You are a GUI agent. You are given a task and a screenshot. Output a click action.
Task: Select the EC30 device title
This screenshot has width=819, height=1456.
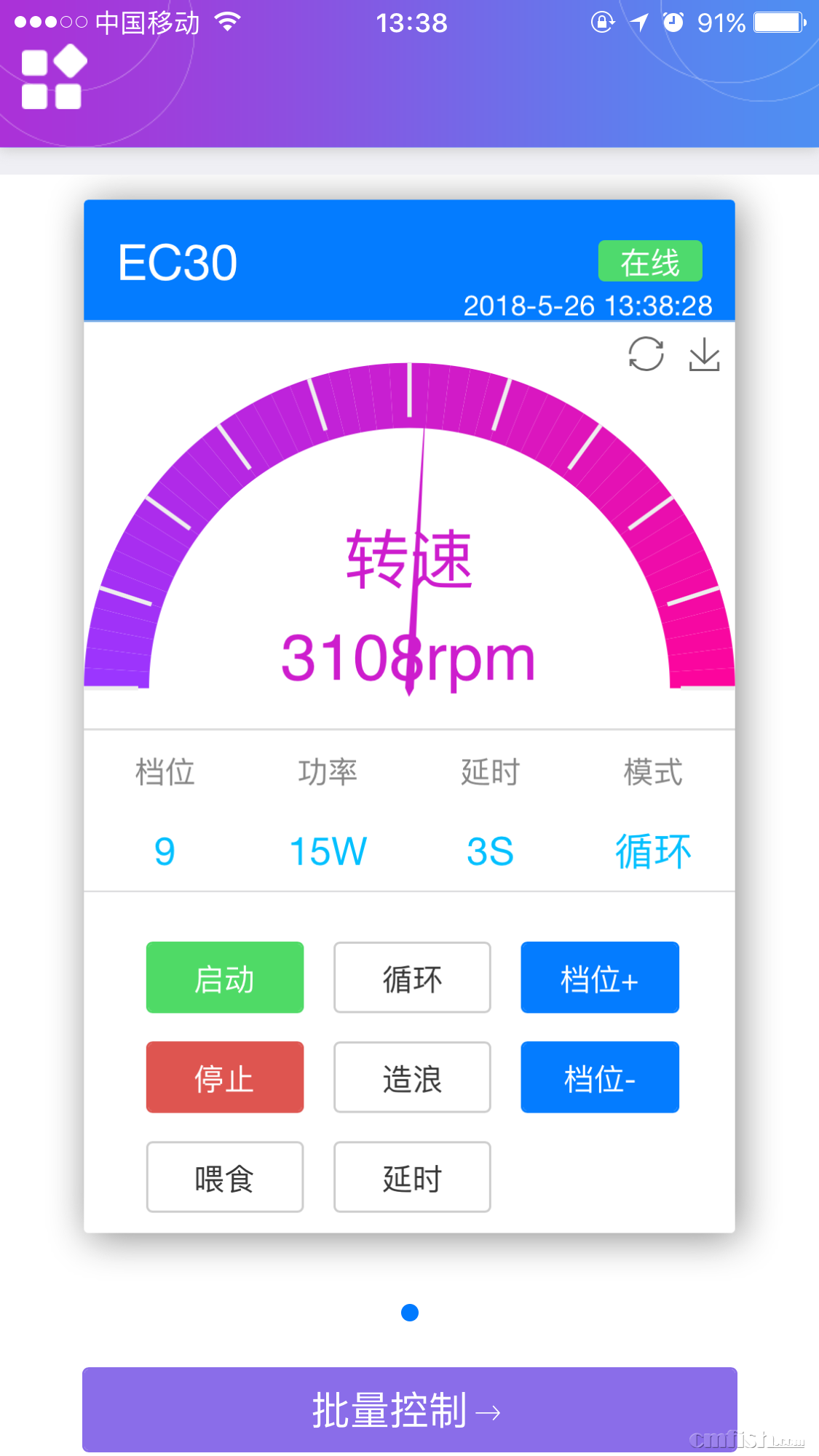point(177,262)
